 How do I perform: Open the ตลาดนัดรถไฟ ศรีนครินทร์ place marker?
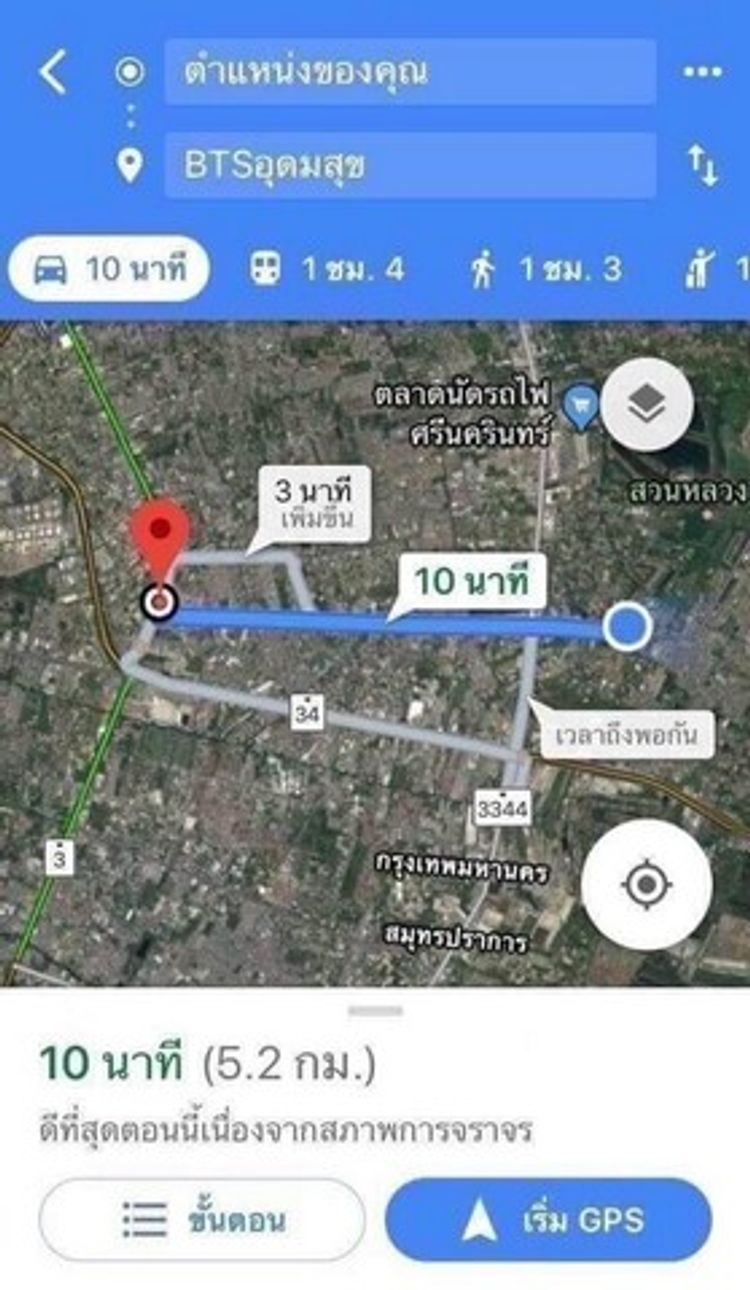[580, 405]
